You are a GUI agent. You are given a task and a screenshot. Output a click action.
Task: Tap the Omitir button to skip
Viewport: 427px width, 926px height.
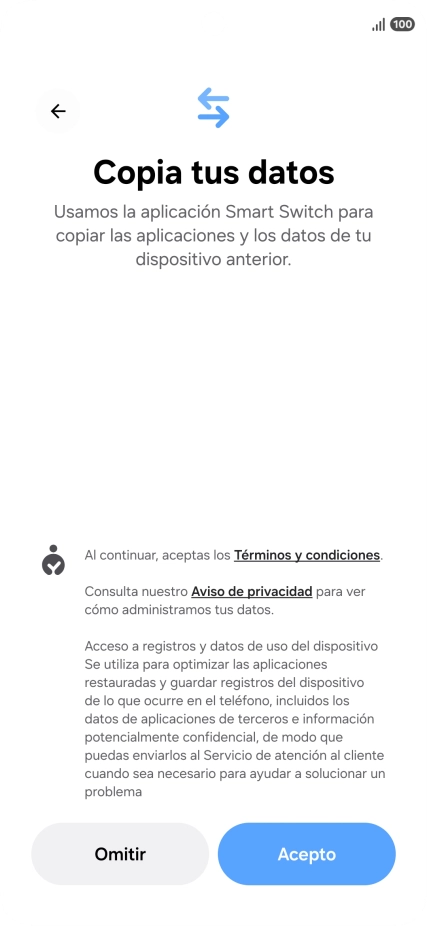[x=120, y=854]
